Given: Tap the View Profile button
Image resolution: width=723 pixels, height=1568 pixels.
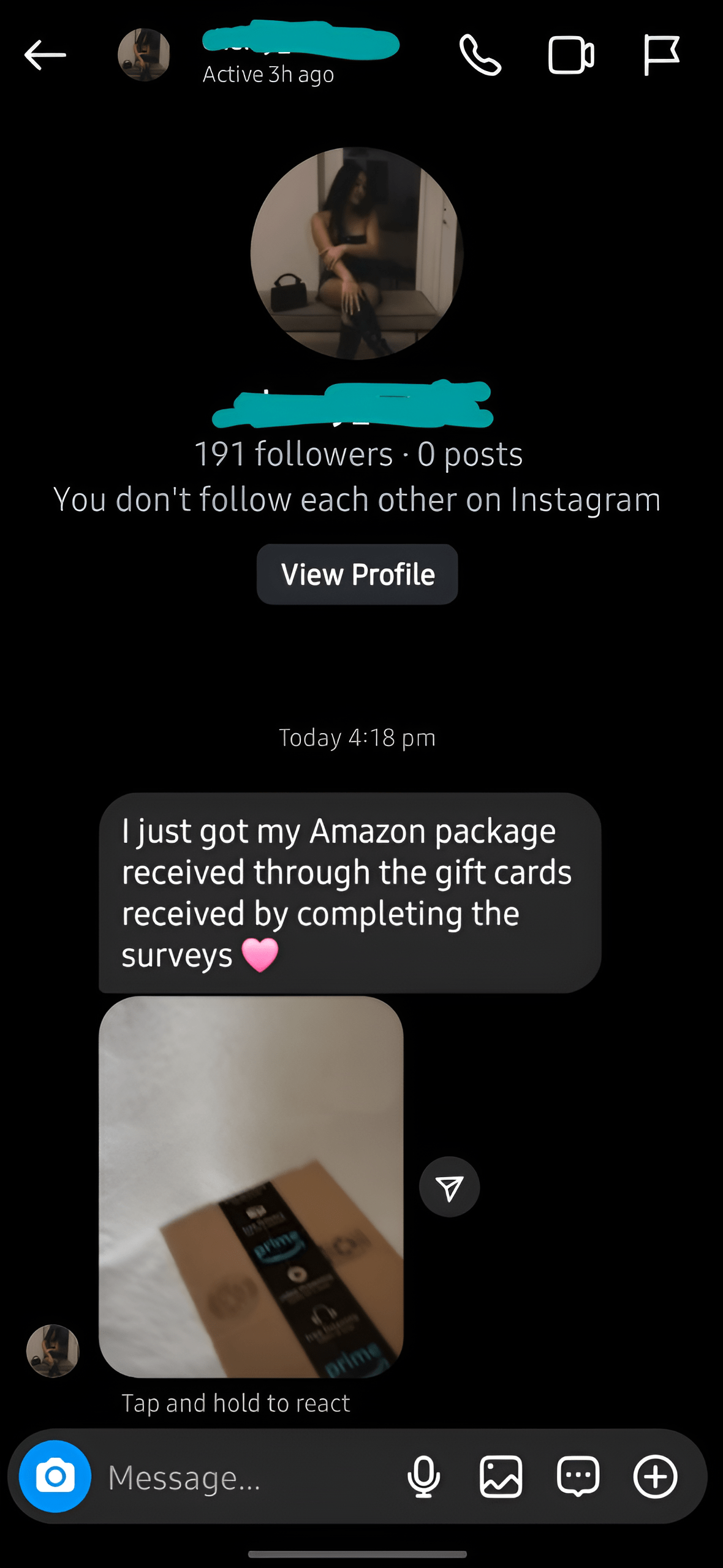Looking at the screenshot, I should coord(357,575).
